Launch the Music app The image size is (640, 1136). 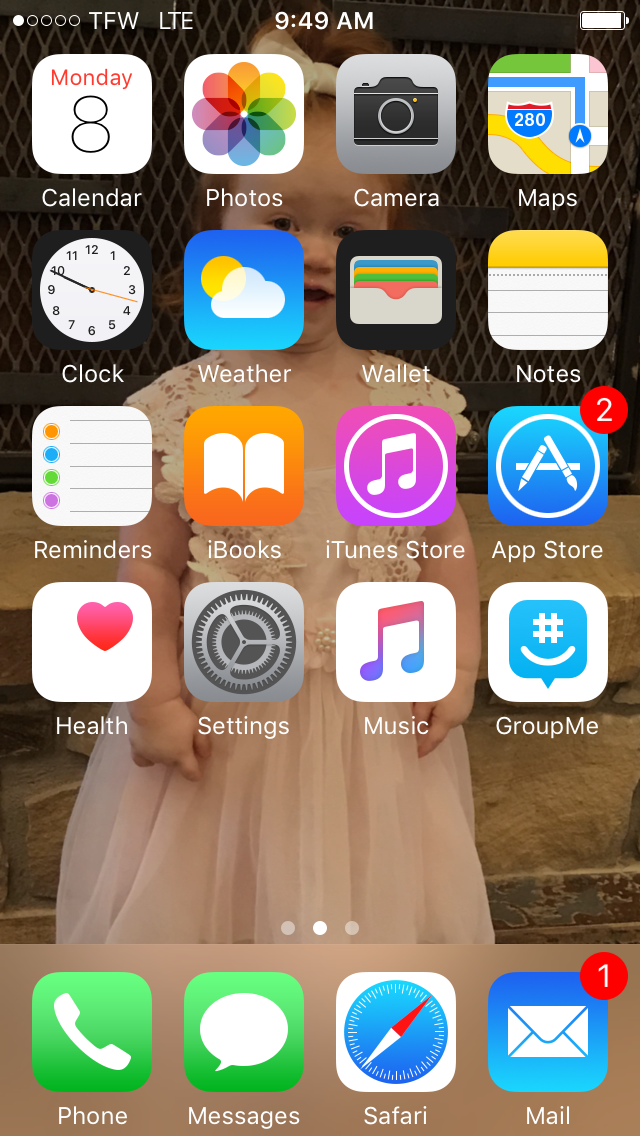point(396,642)
